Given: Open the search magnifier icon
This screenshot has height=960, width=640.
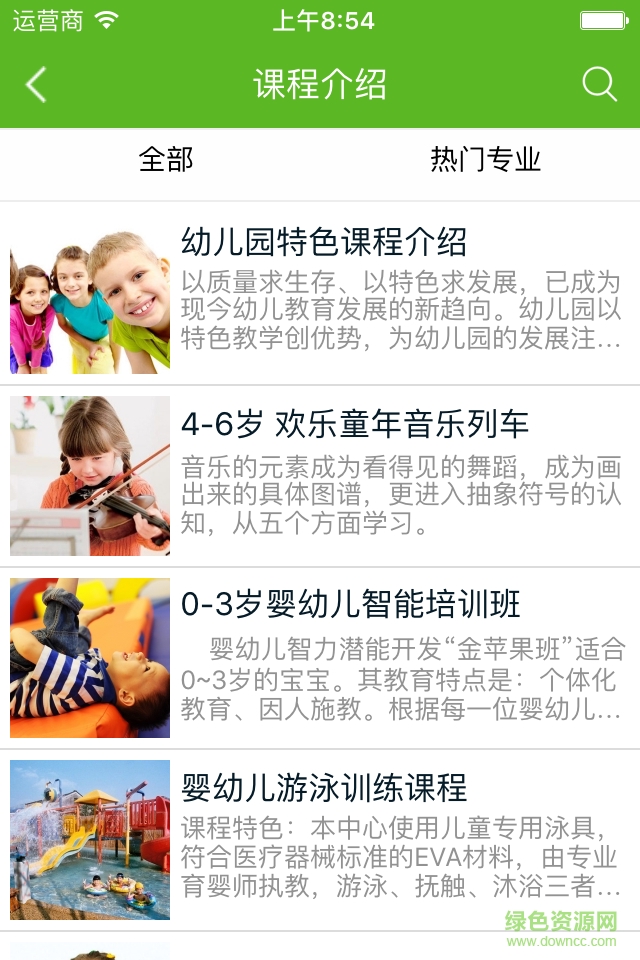Looking at the screenshot, I should point(599,85).
